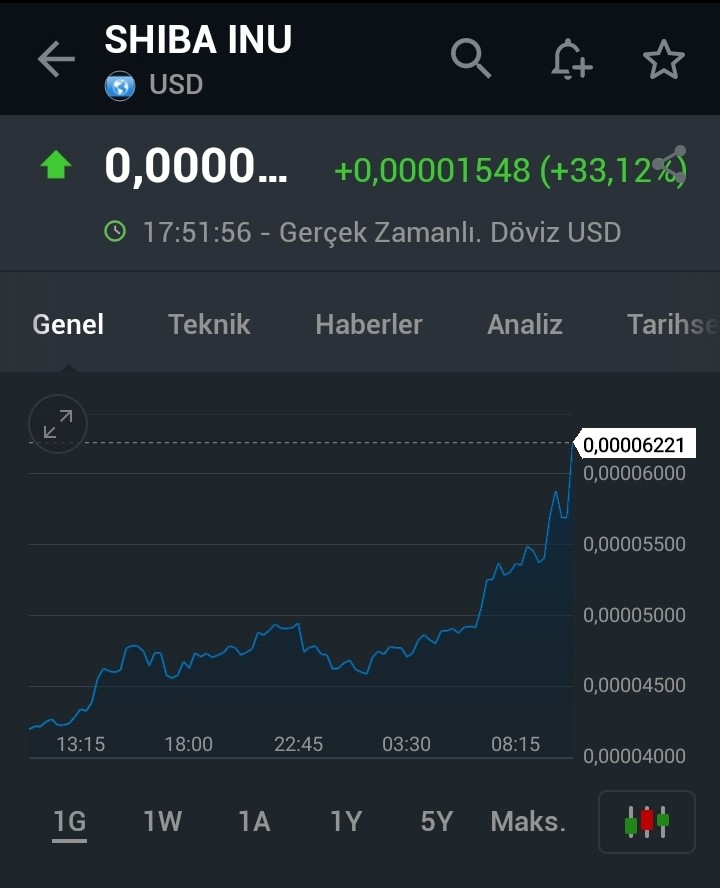Show the 1A chart range
The height and width of the screenshot is (888, 720).
pos(254,821)
